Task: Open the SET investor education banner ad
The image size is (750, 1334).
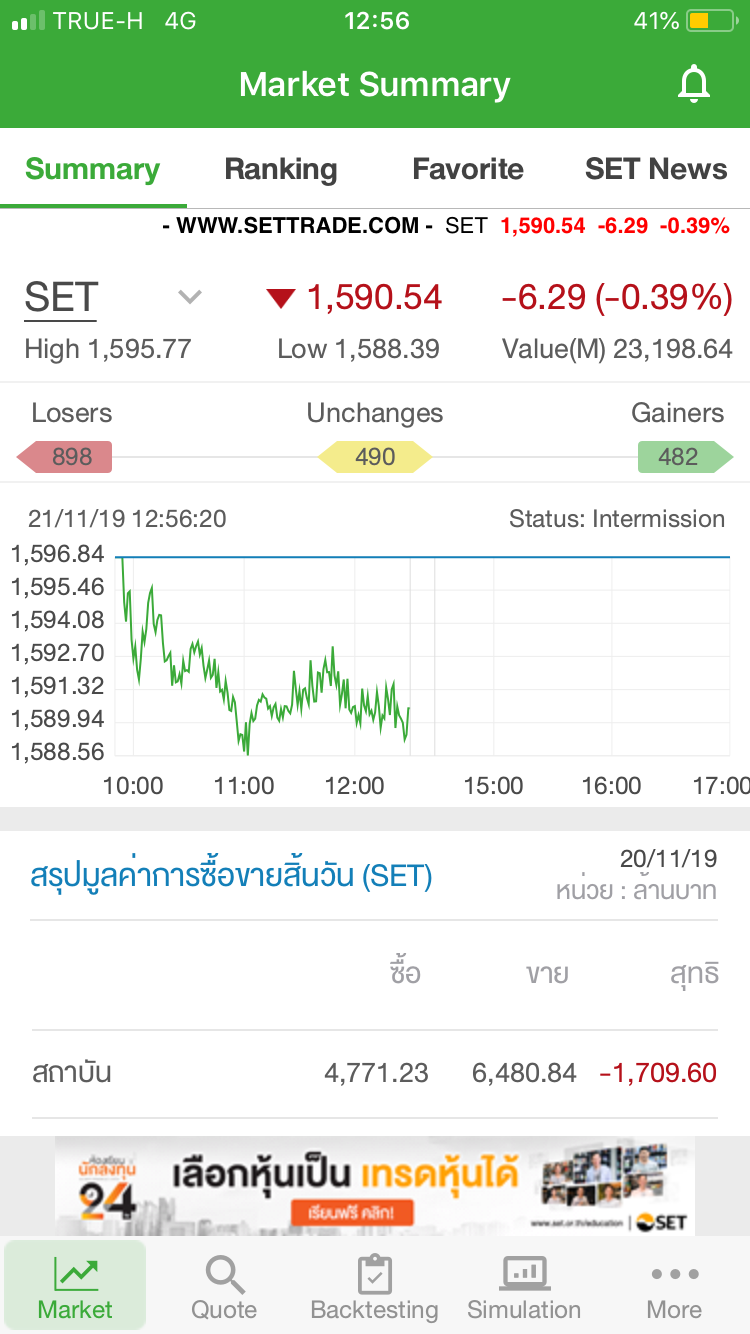Action: pyautogui.click(x=375, y=1185)
